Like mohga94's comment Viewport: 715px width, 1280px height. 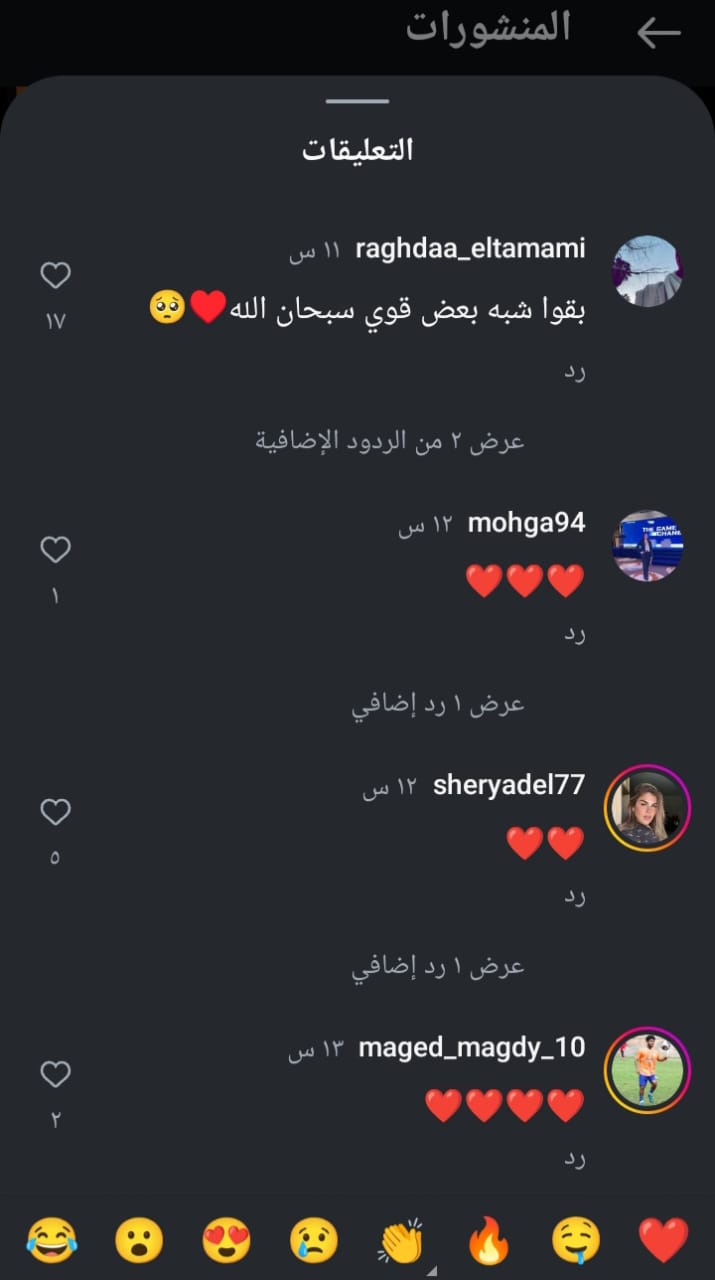point(55,549)
